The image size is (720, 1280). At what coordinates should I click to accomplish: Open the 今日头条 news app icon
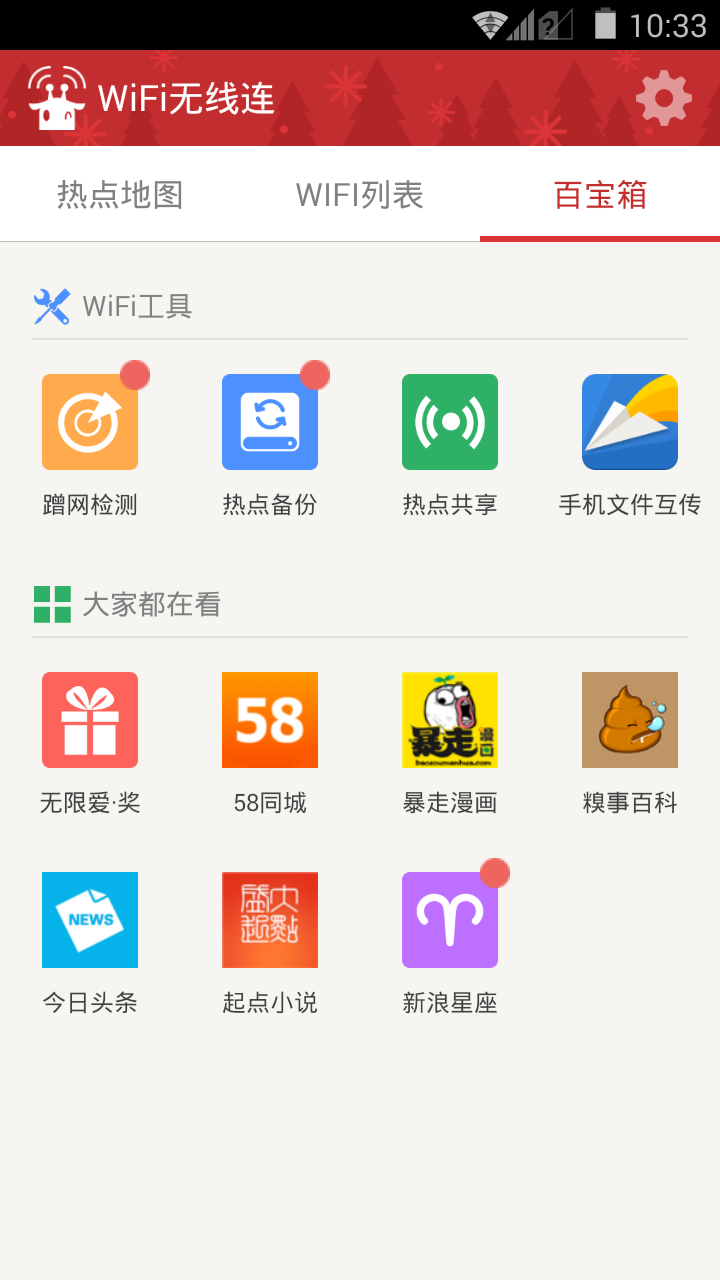[x=89, y=919]
